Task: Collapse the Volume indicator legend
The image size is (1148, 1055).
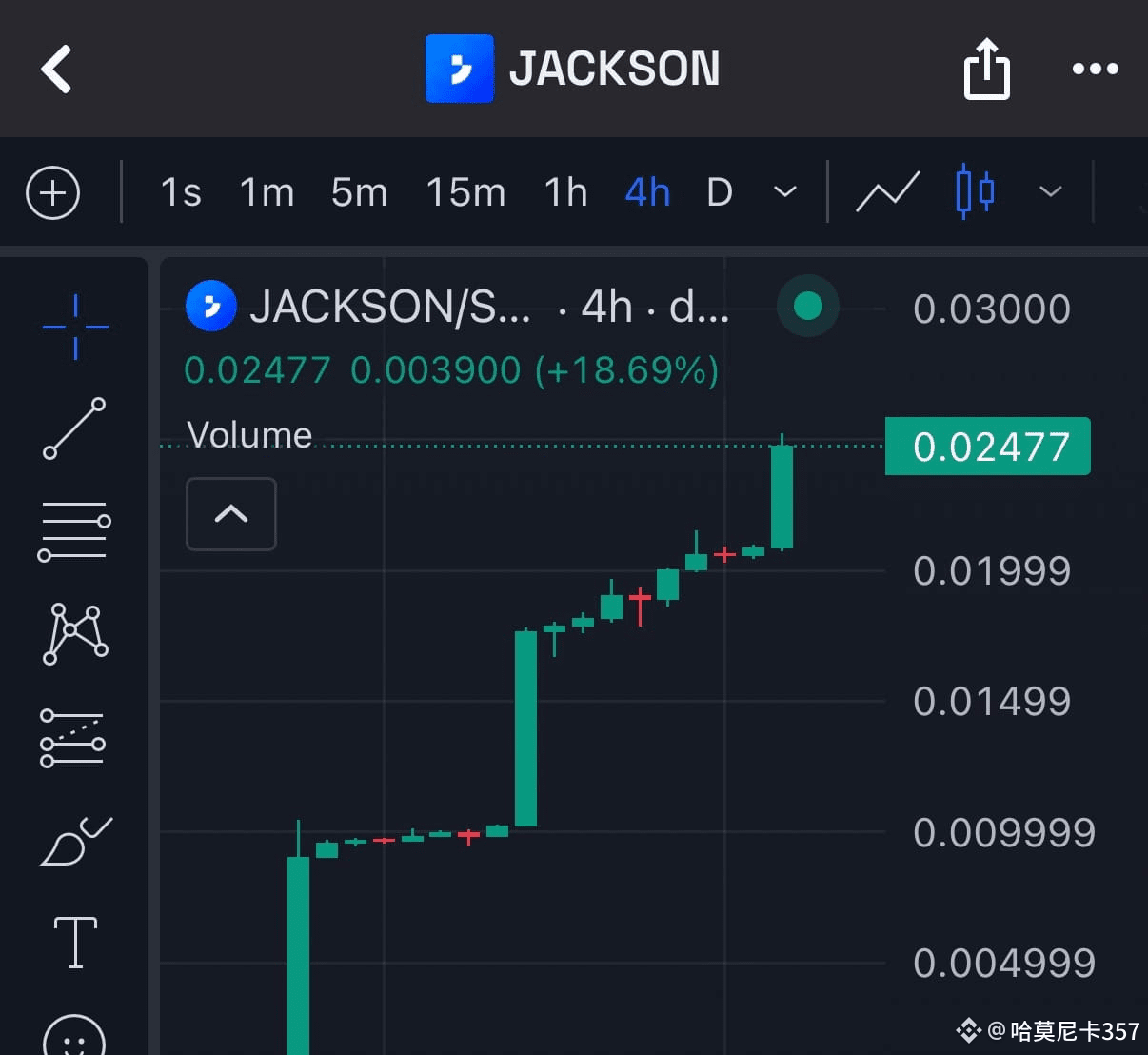Action: coord(231,514)
